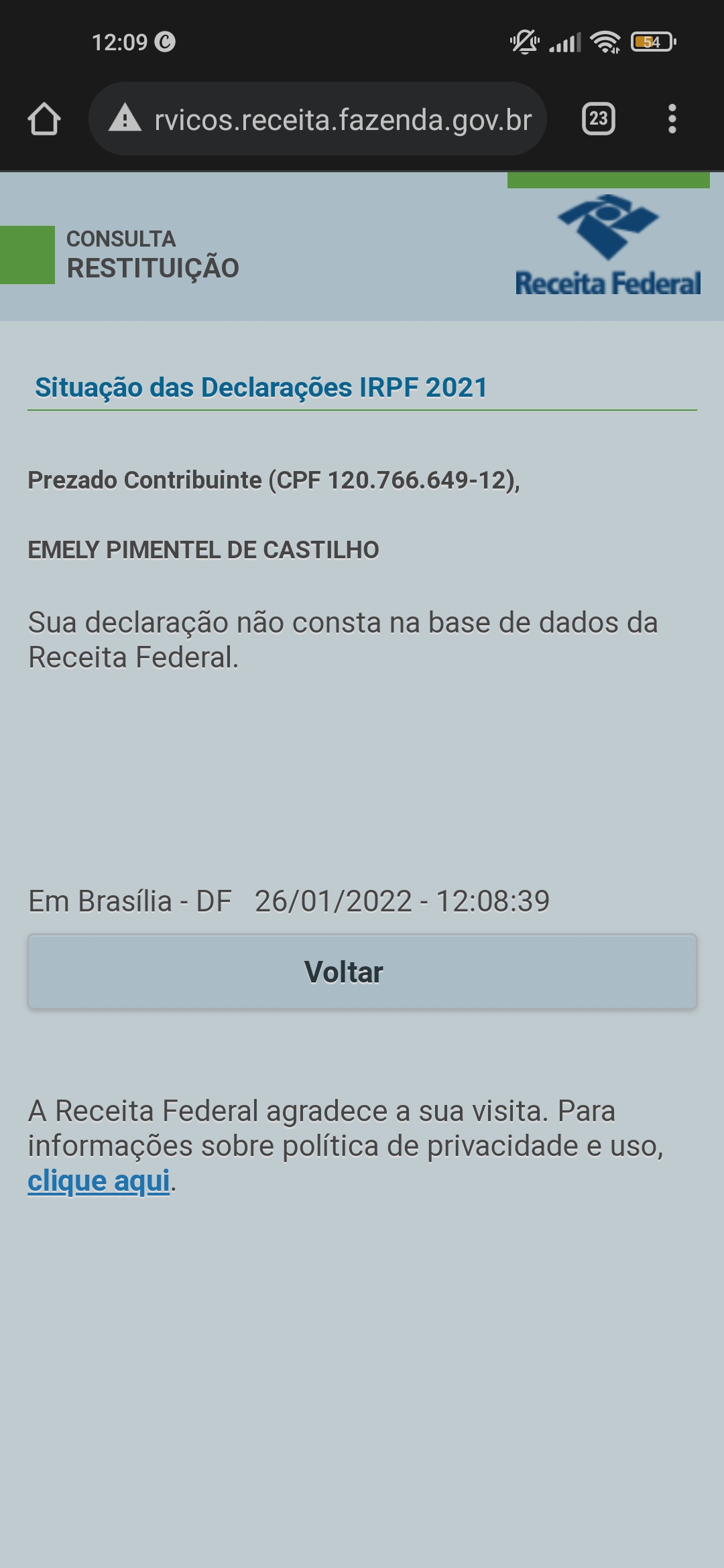Tap the Voltar button

(362, 972)
